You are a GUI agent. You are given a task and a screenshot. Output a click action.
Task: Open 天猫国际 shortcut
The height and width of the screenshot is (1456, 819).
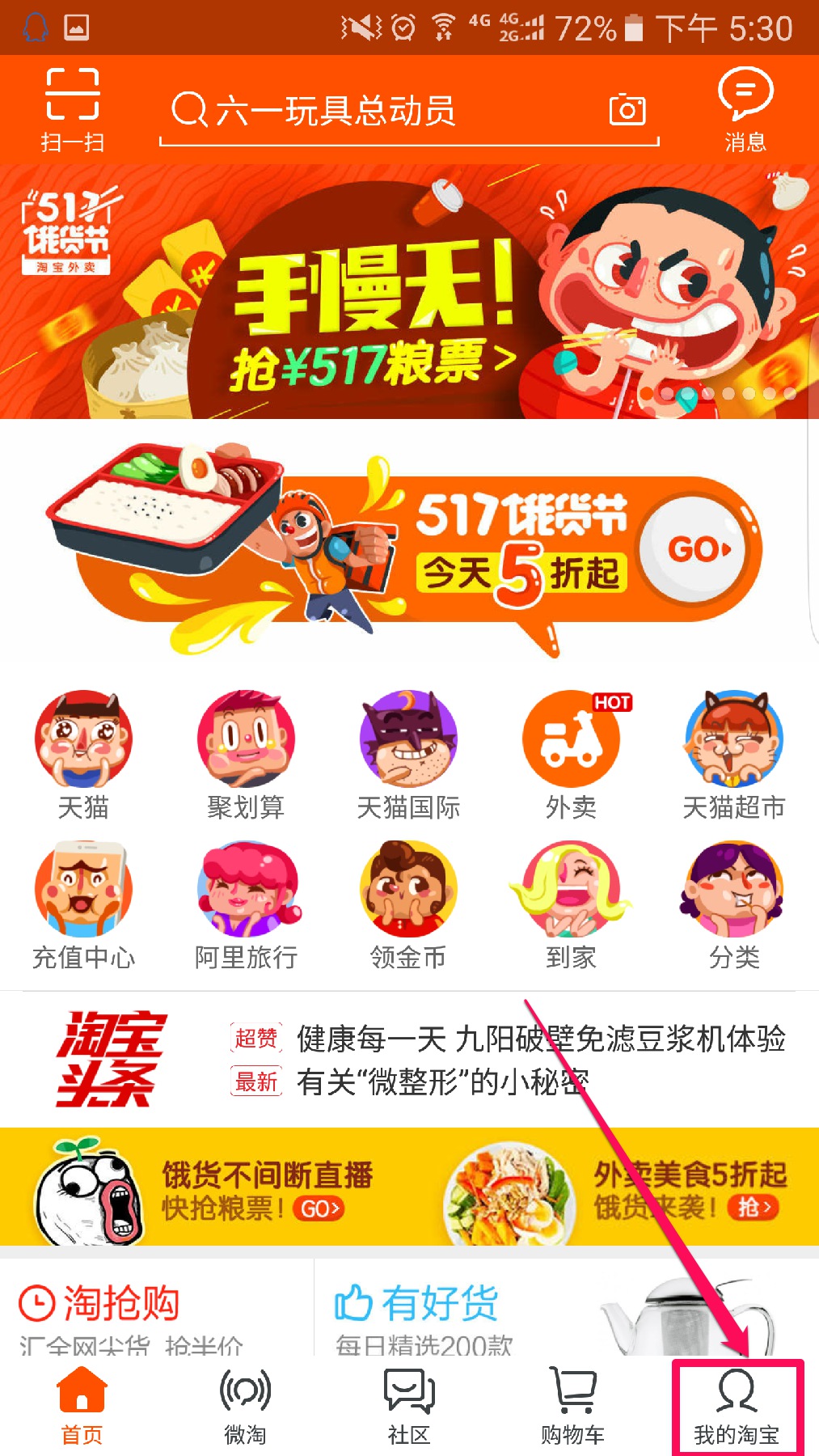click(x=408, y=754)
